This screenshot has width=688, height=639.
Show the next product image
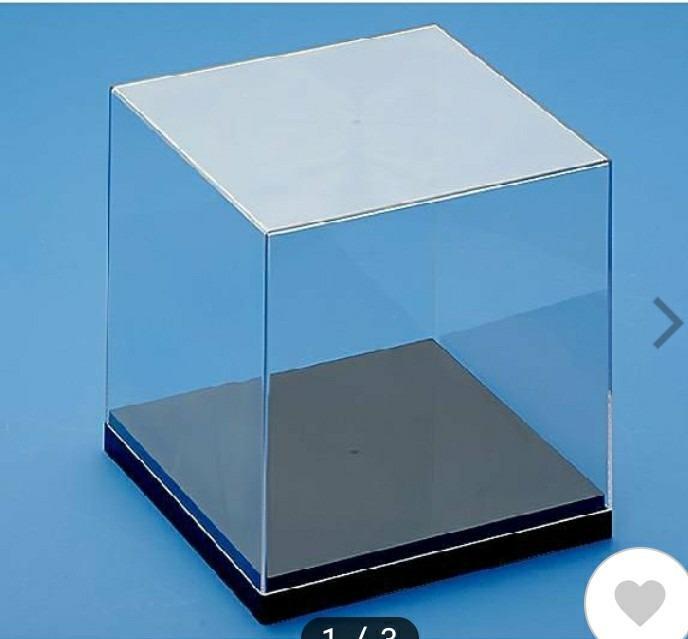667,323
